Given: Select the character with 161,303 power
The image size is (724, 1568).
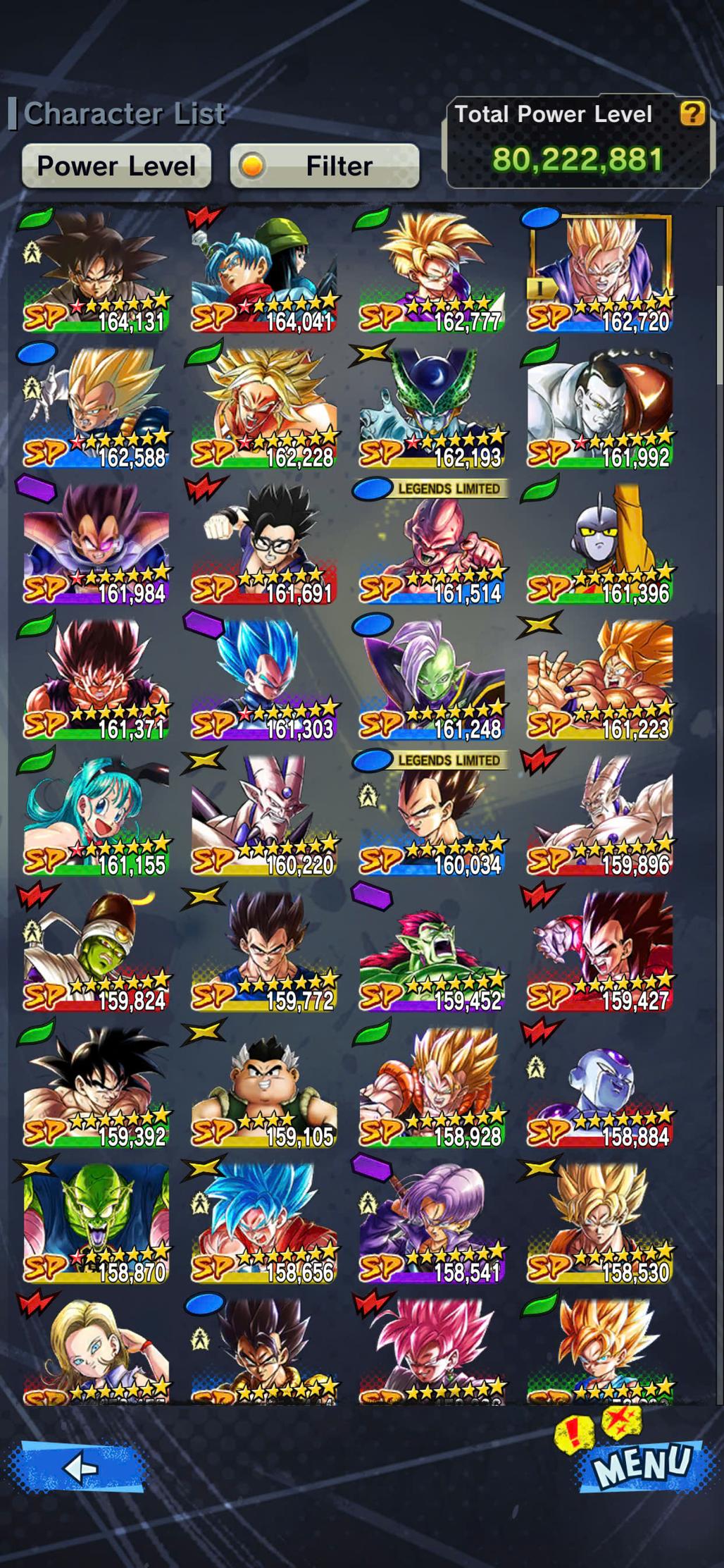Looking at the screenshot, I should (x=264, y=680).
